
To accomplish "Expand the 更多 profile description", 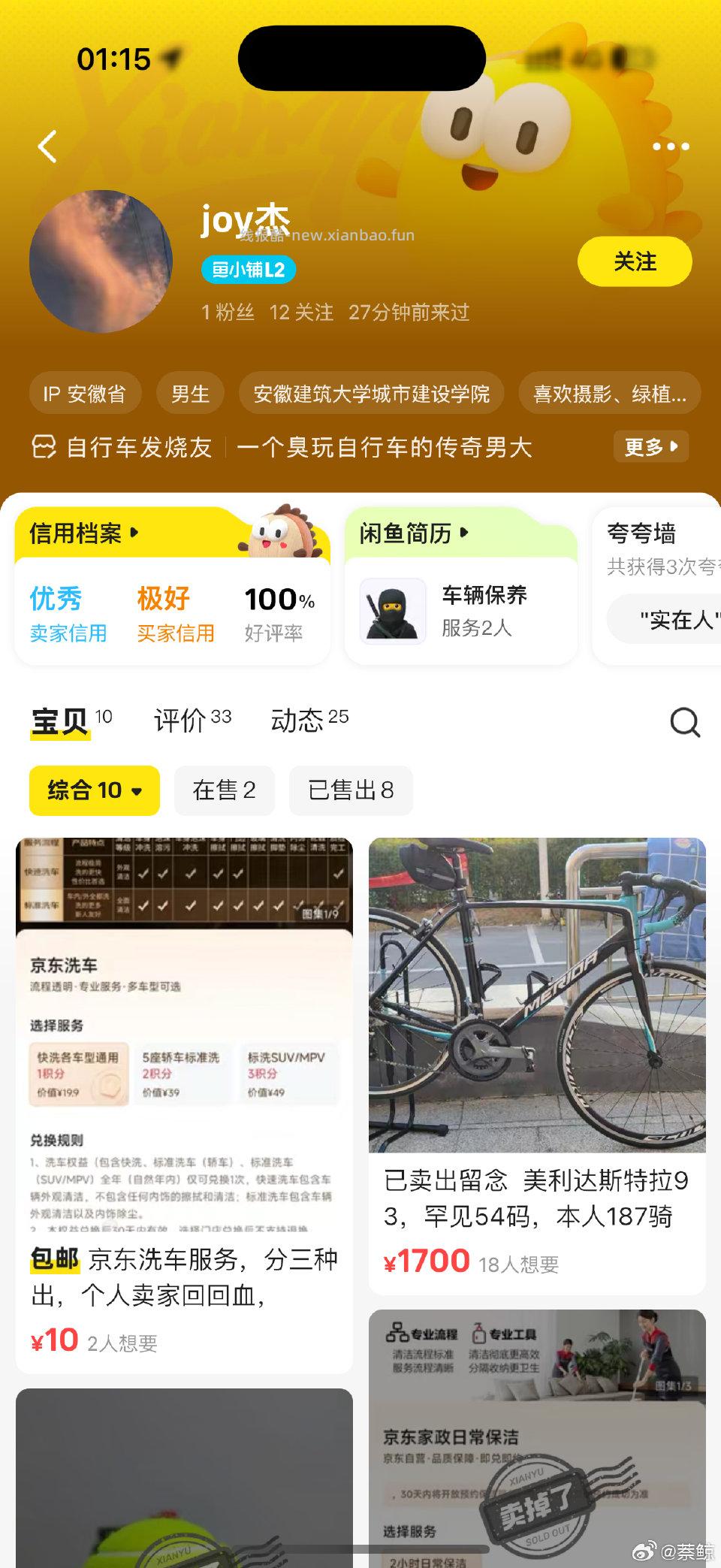I will [x=649, y=446].
